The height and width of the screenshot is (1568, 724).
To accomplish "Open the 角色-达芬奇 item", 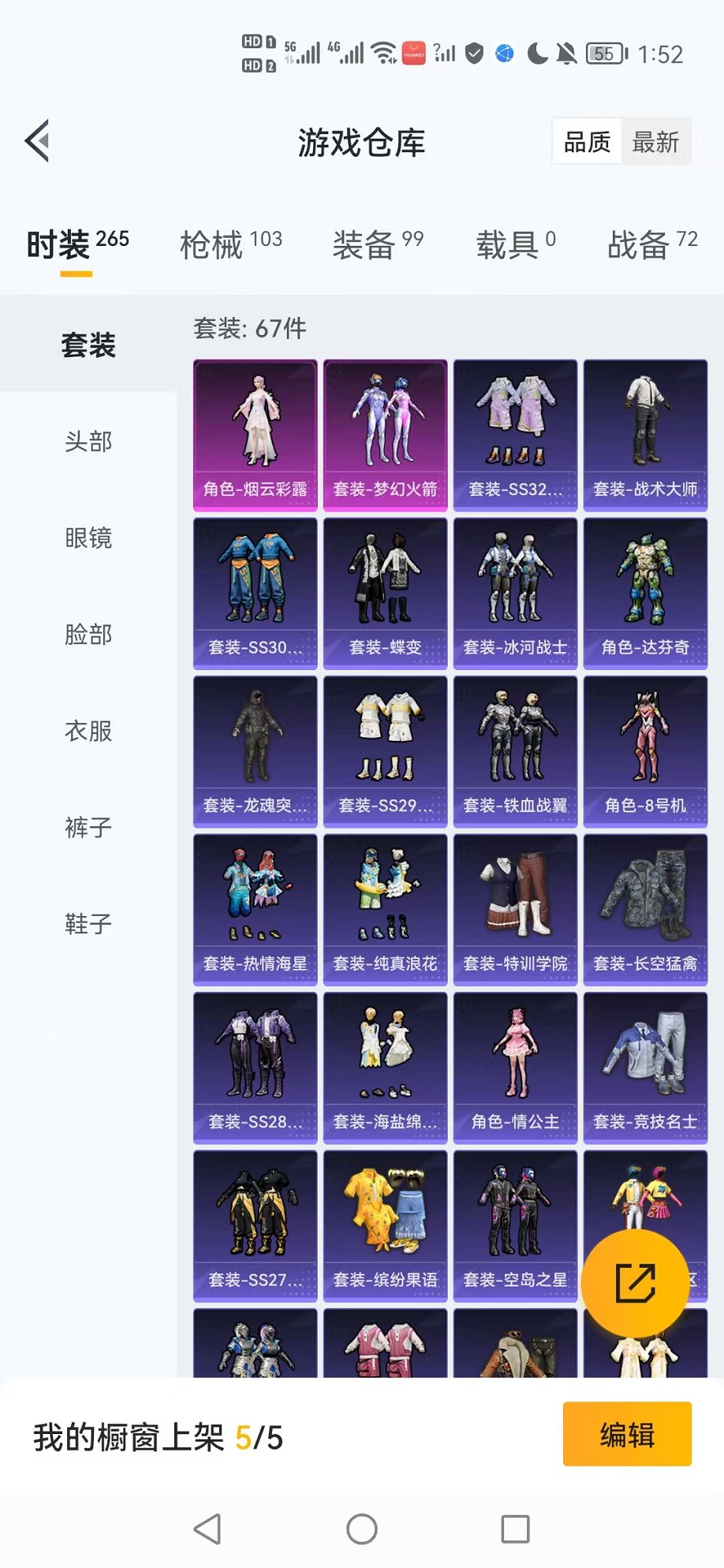I will click(645, 594).
